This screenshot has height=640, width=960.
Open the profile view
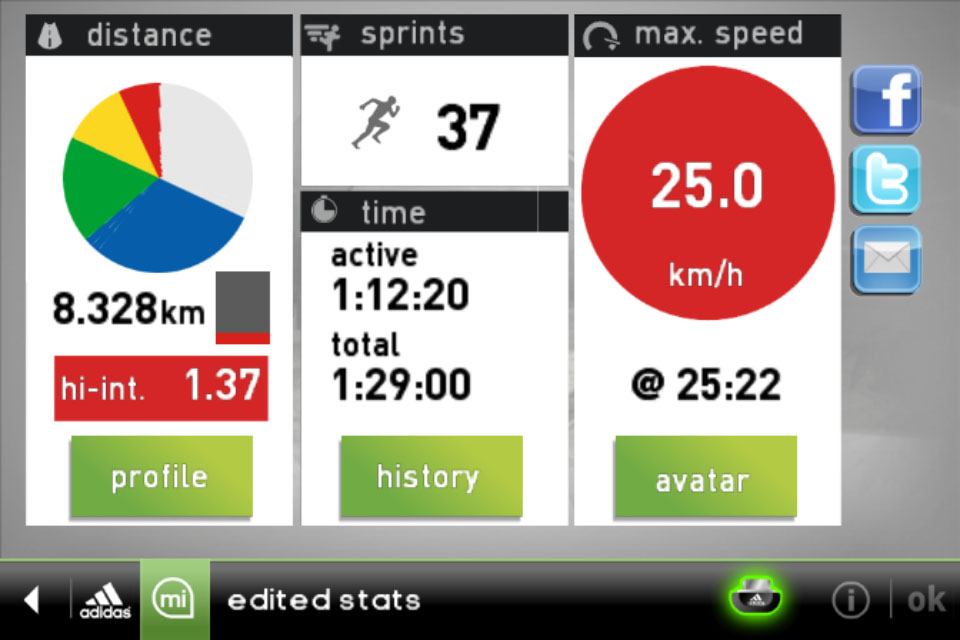(x=160, y=477)
